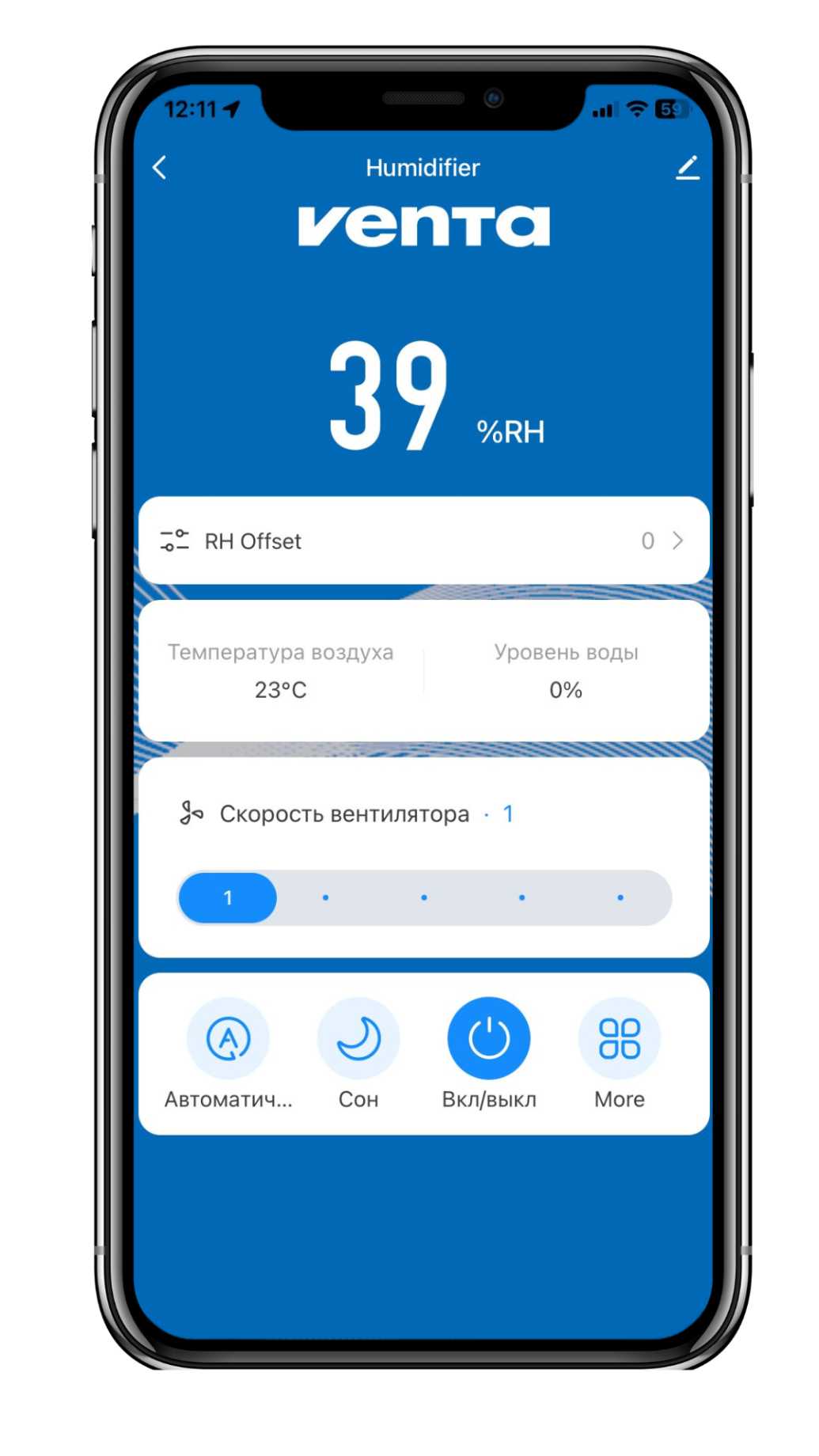Open the RH Offset setting
This screenshot has height=1456, width=819.
coord(423,541)
